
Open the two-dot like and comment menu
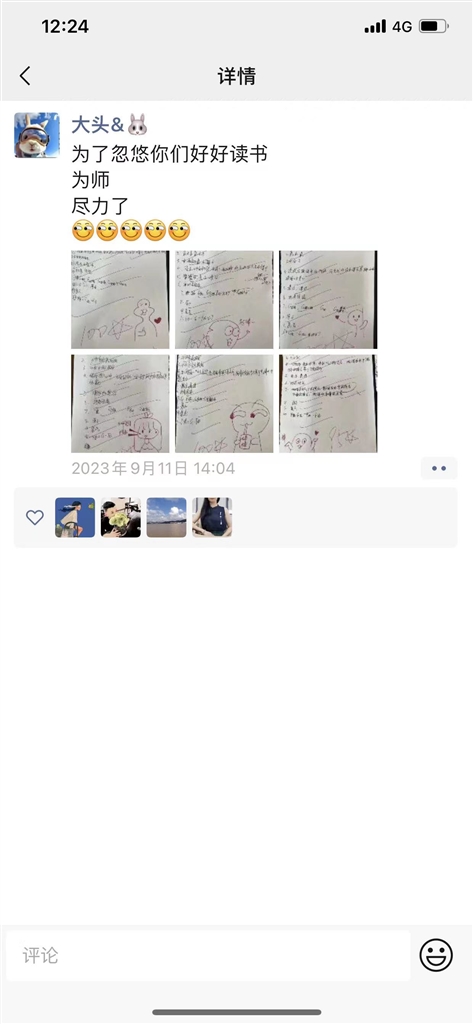point(439,468)
